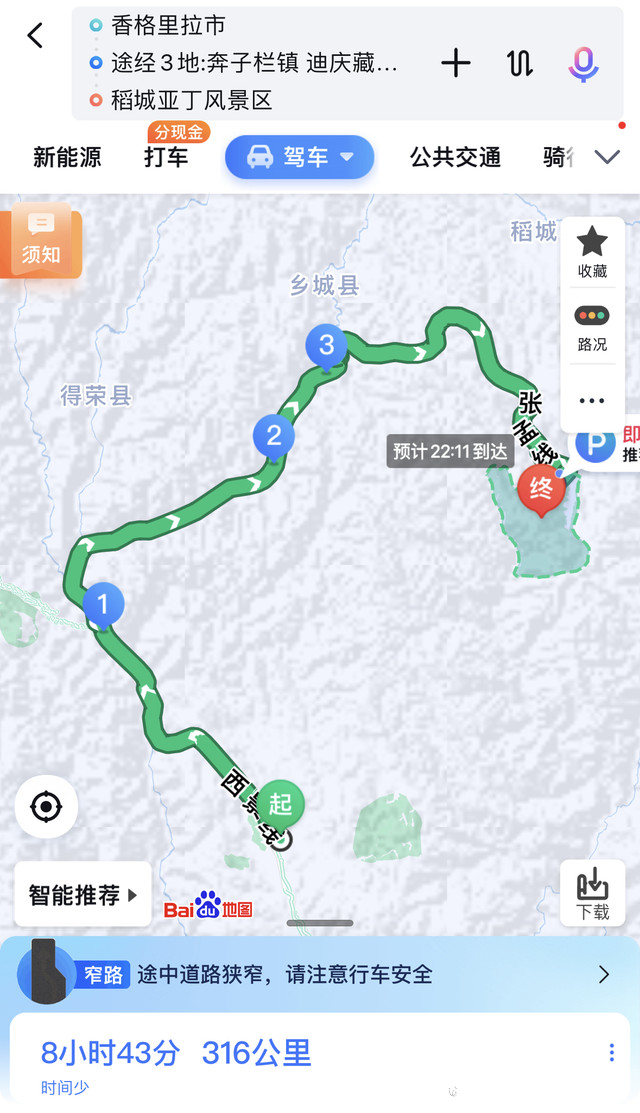
Task: Open the three-dot map tools menu
Action: [592, 401]
